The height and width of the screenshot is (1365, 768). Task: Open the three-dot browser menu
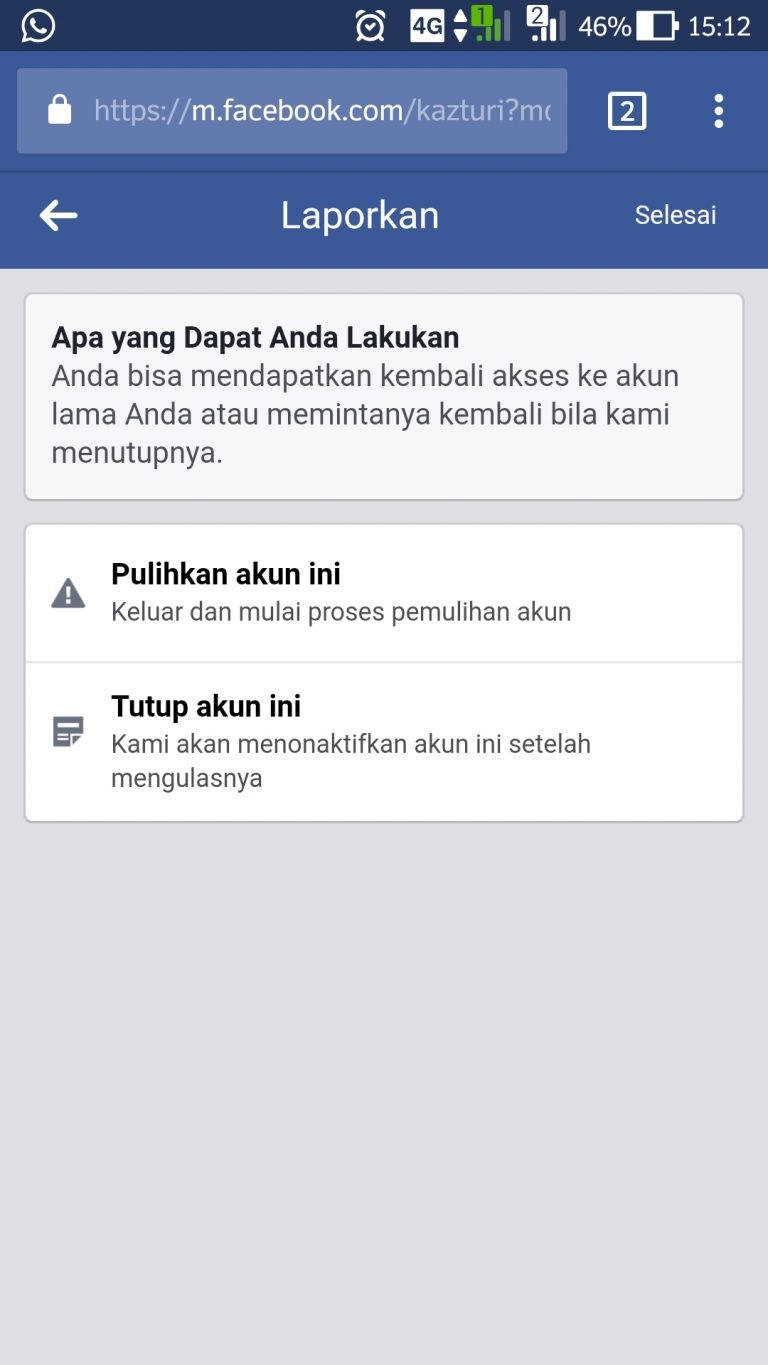click(x=718, y=110)
